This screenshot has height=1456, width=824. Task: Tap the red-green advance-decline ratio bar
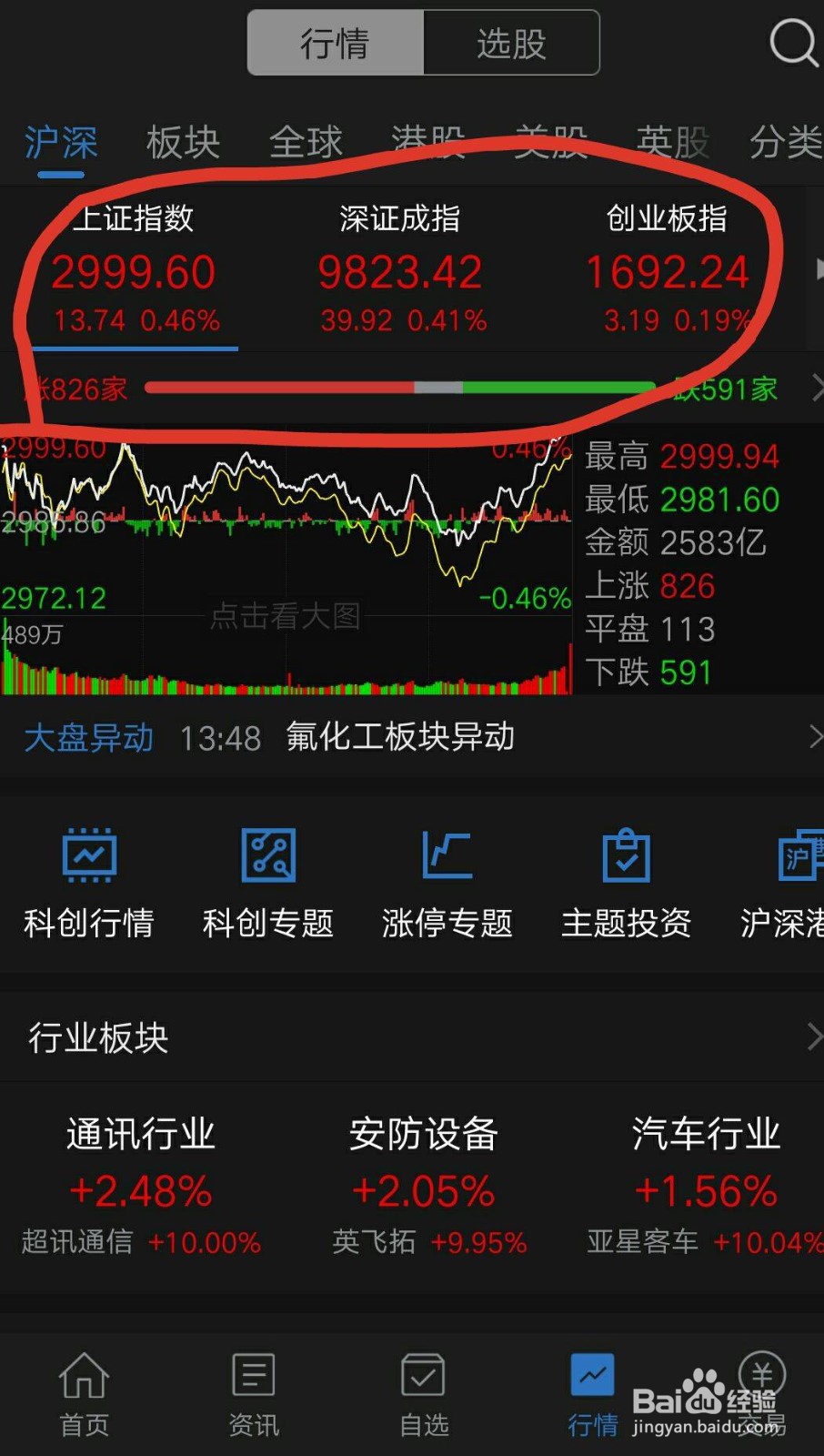click(x=400, y=387)
